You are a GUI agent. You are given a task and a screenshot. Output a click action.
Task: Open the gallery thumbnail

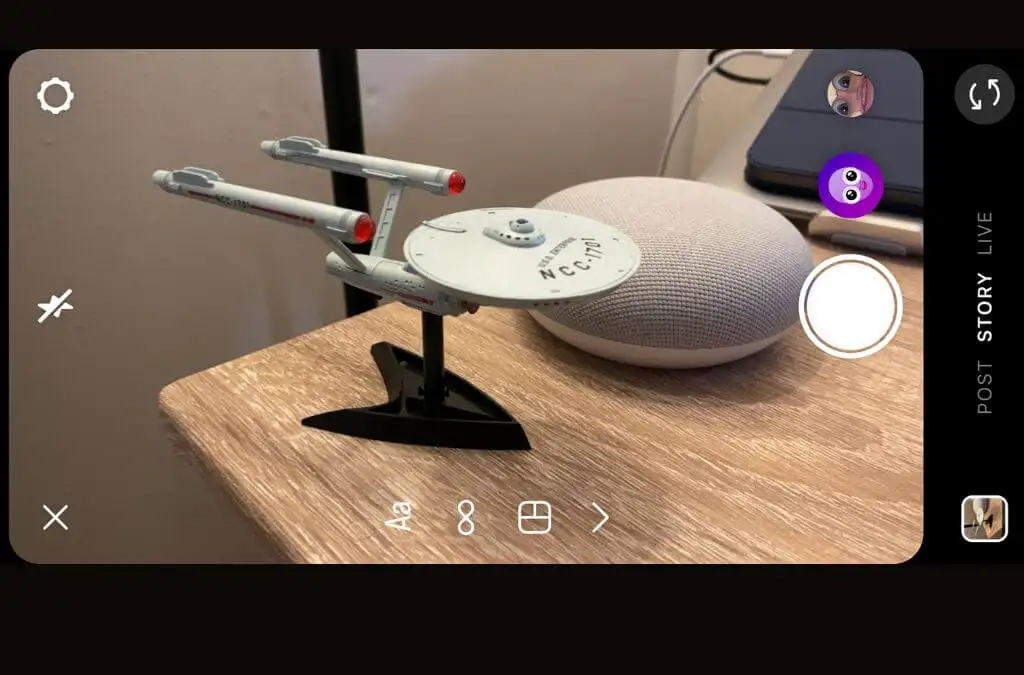984,519
